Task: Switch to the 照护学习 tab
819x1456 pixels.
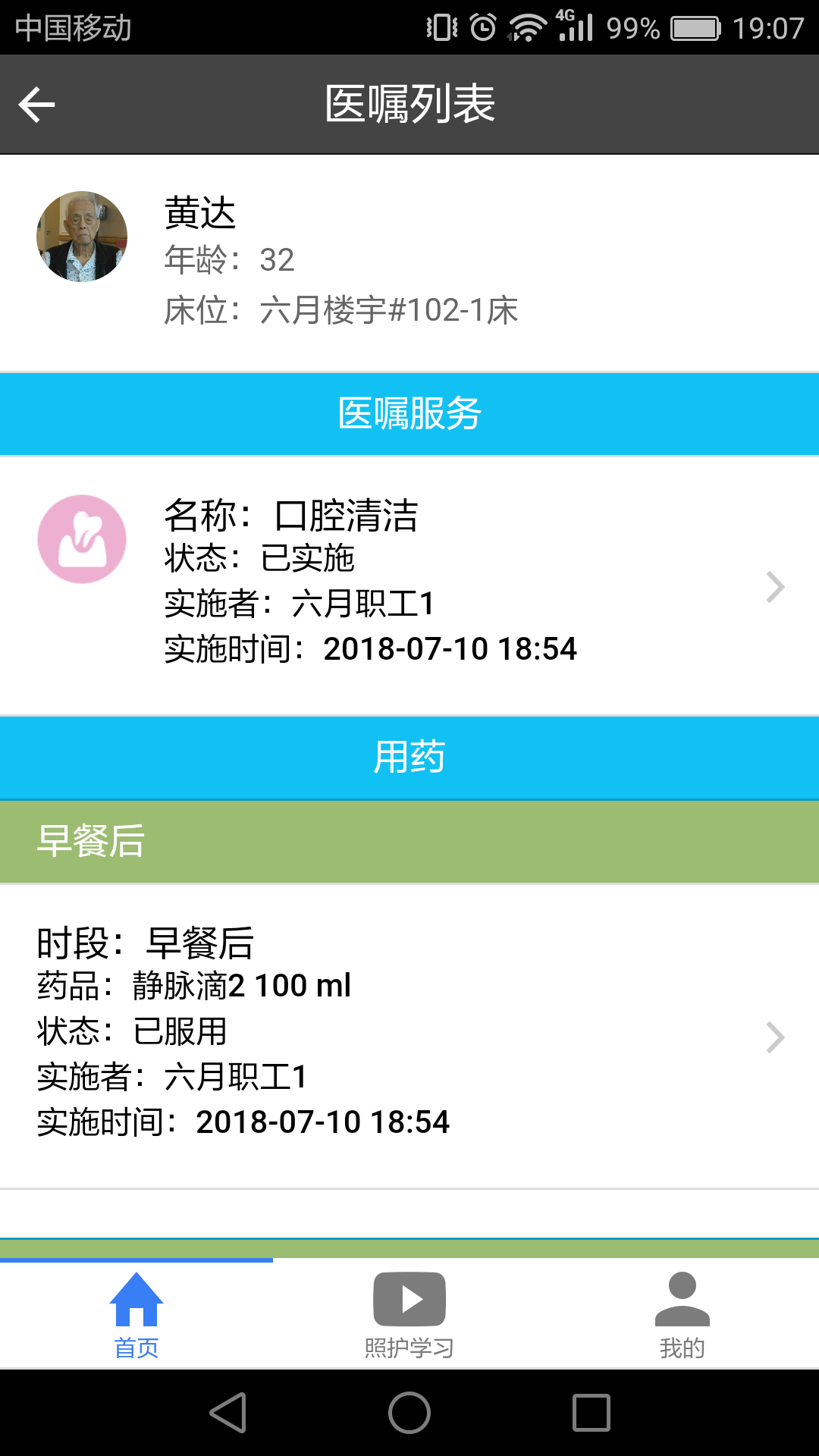Action: (x=409, y=1315)
